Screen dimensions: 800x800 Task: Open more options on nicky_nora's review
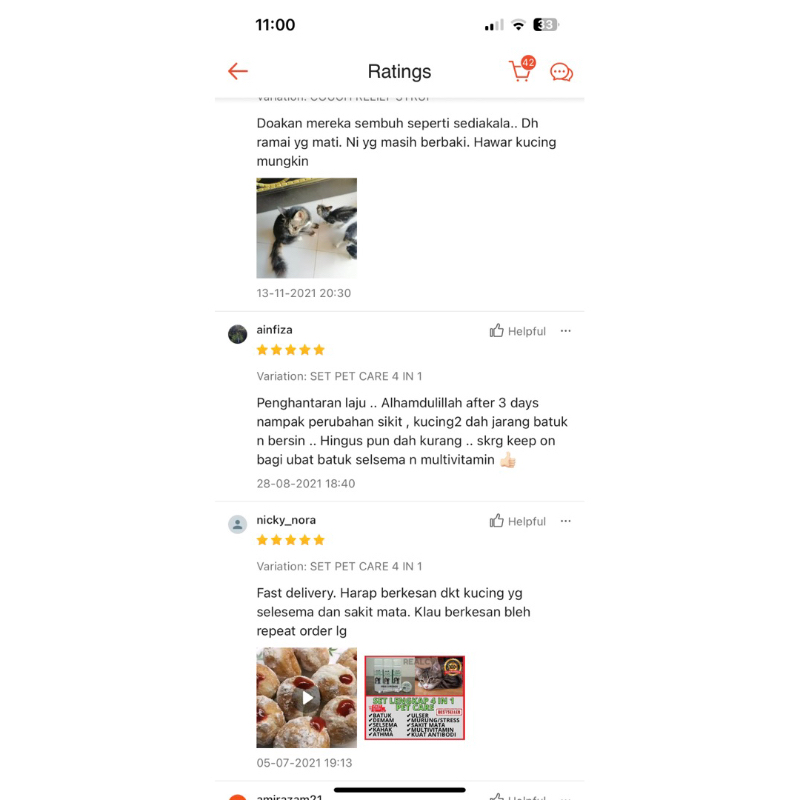[x=565, y=521]
